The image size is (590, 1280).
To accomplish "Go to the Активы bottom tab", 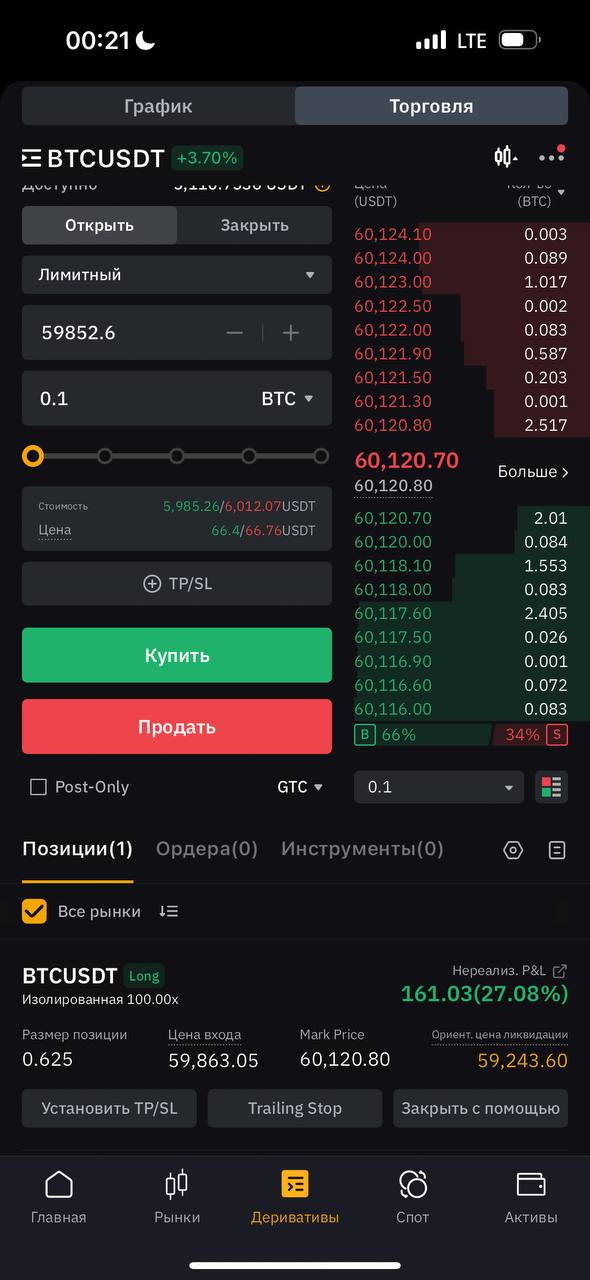I will [x=531, y=1197].
